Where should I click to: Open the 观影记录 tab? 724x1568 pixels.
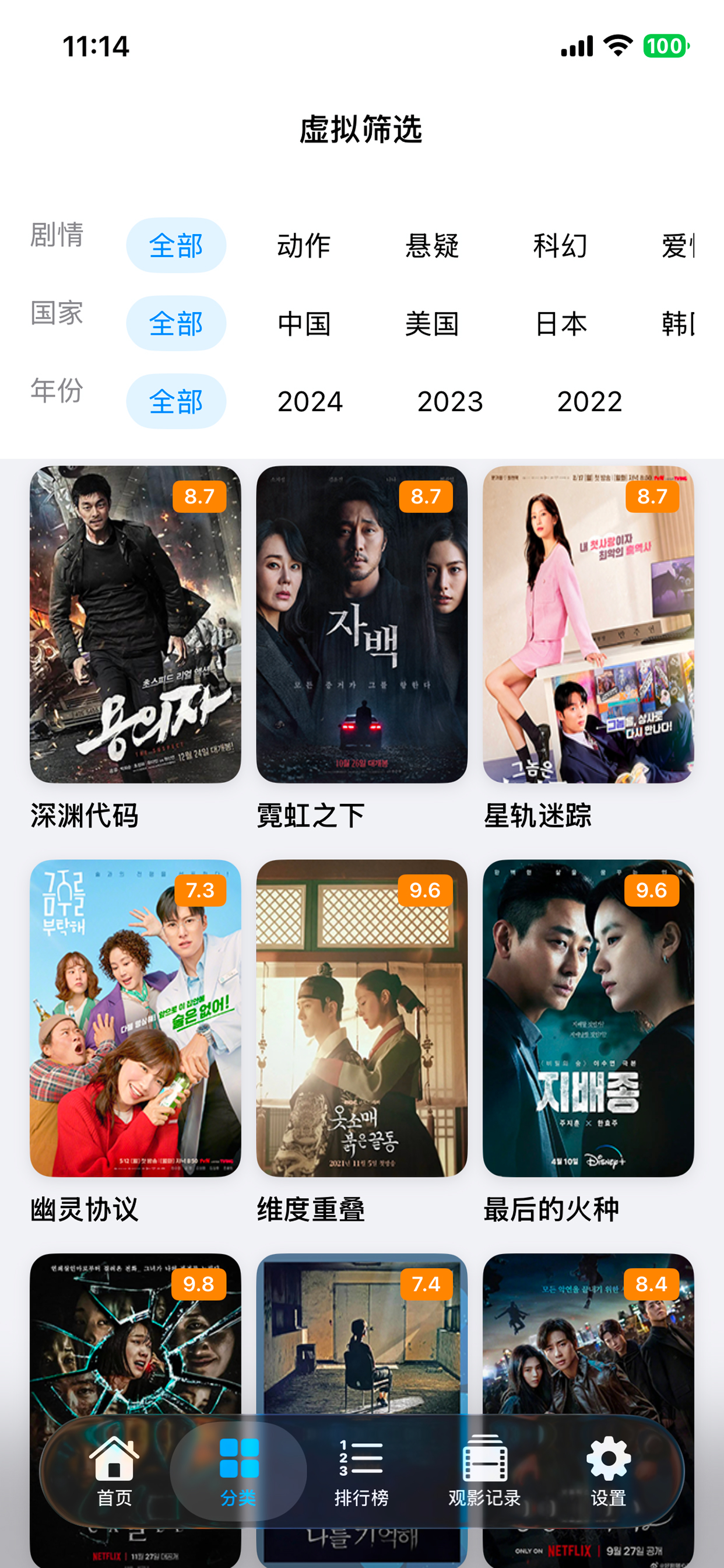pyautogui.click(x=485, y=1471)
